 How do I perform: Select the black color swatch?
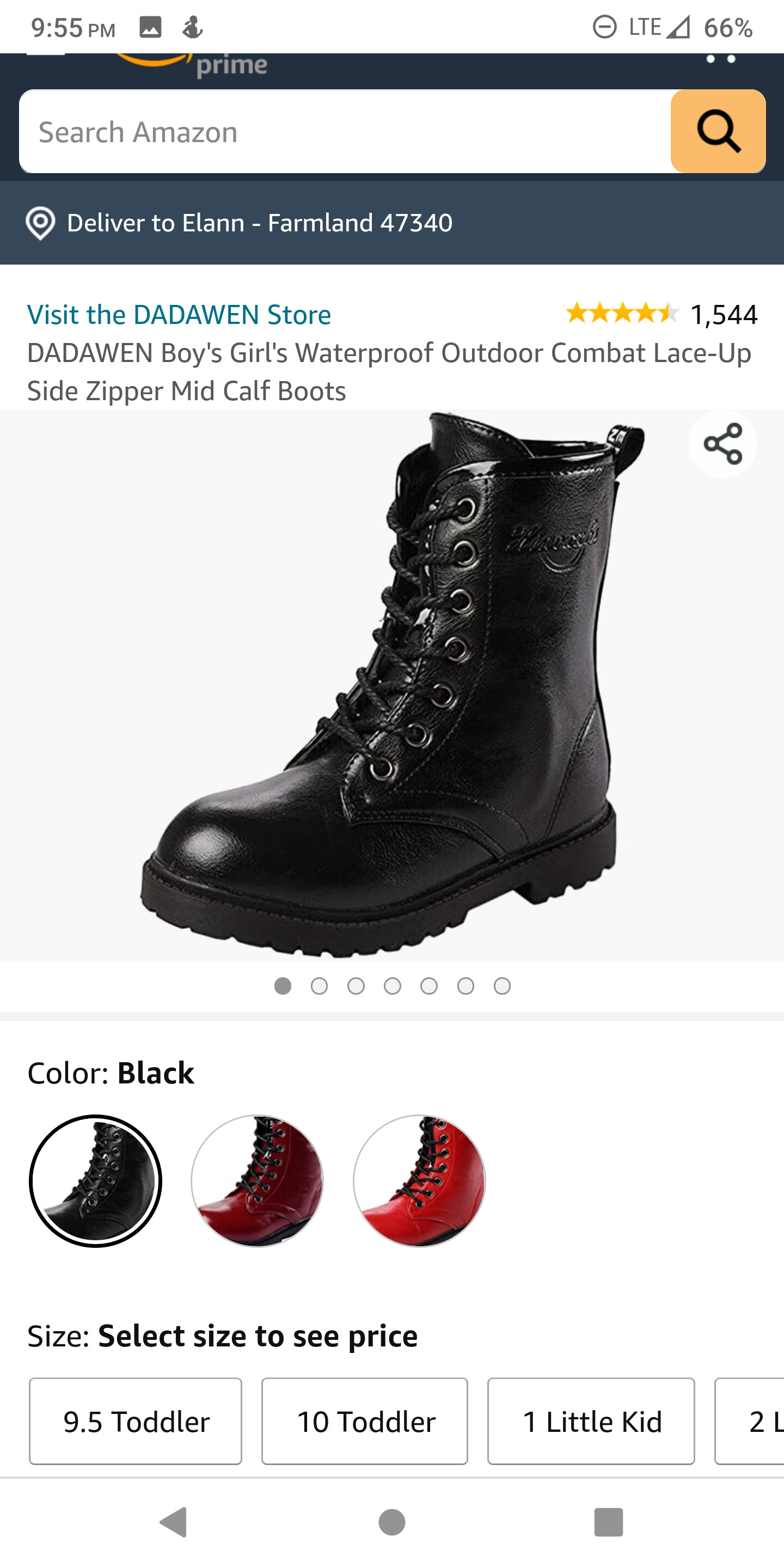(x=96, y=1181)
